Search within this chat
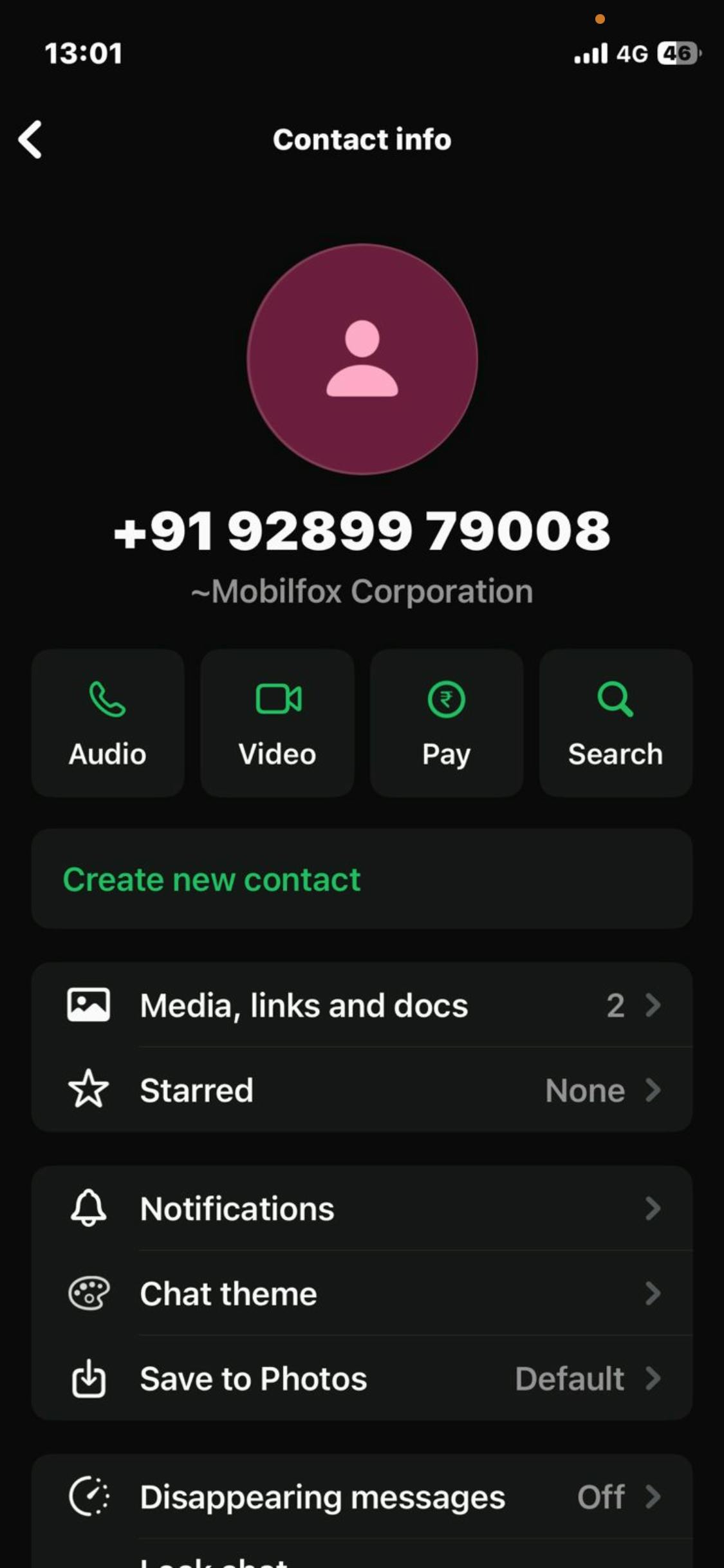Screen dimensions: 724x1568 [615, 723]
